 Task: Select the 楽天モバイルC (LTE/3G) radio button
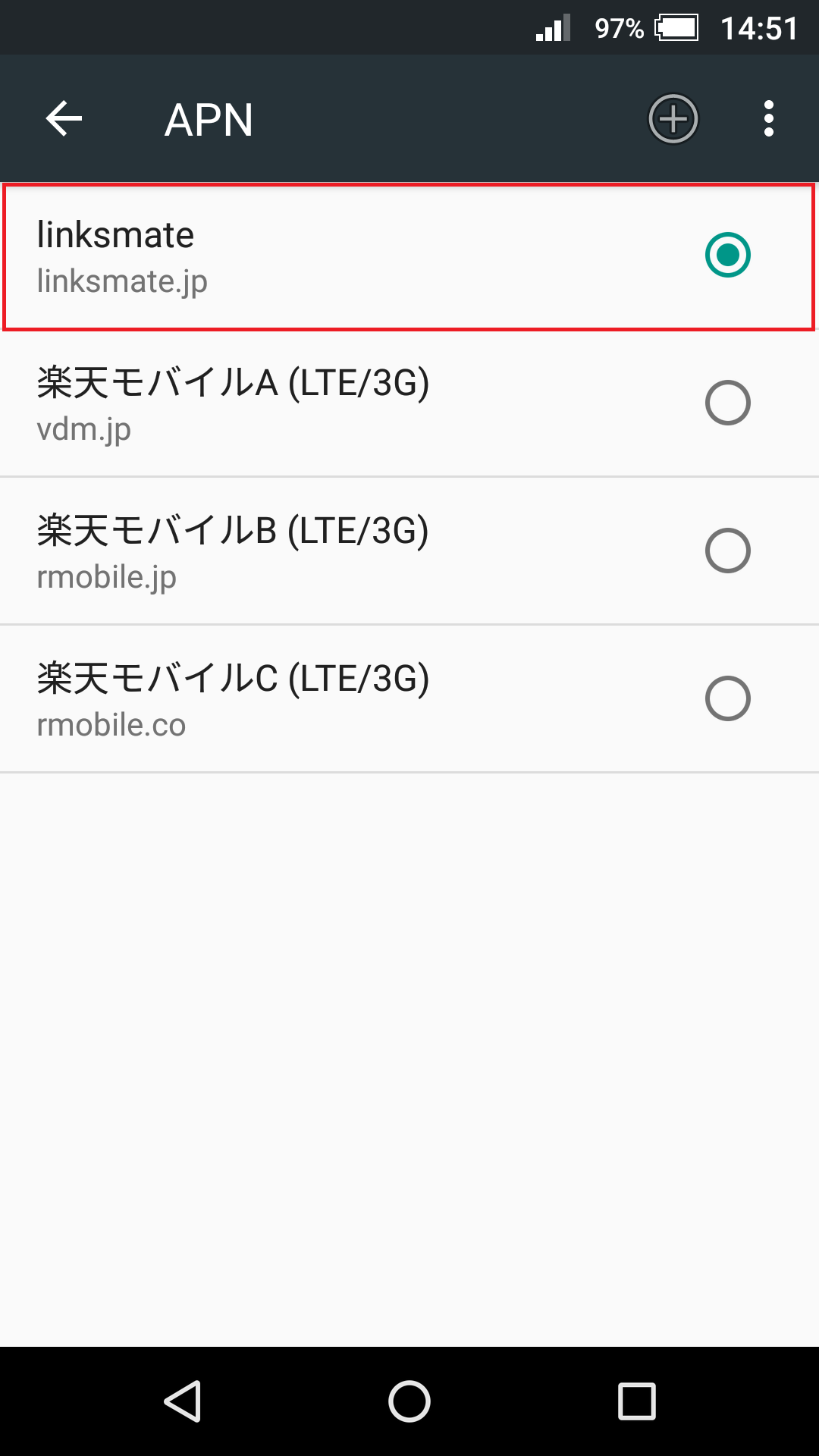click(728, 698)
